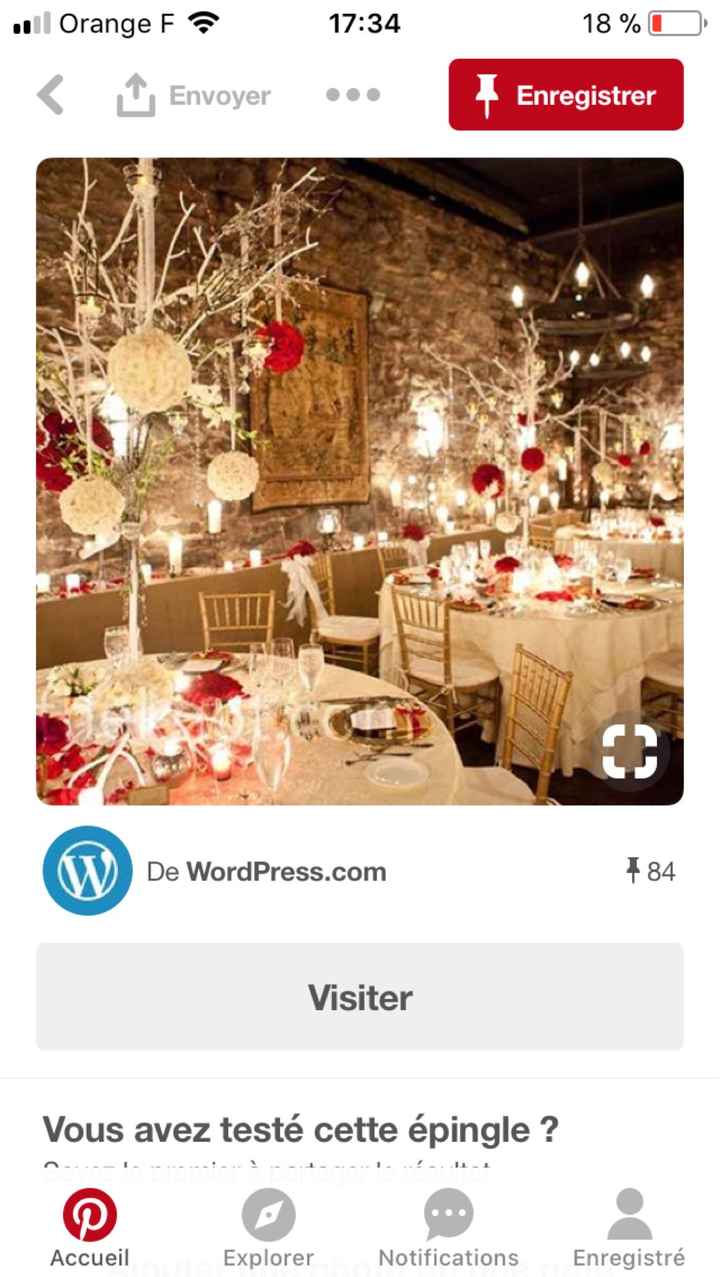Tap Envoyer to share this pin
The height and width of the screenshot is (1277, 720).
tap(194, 96)
